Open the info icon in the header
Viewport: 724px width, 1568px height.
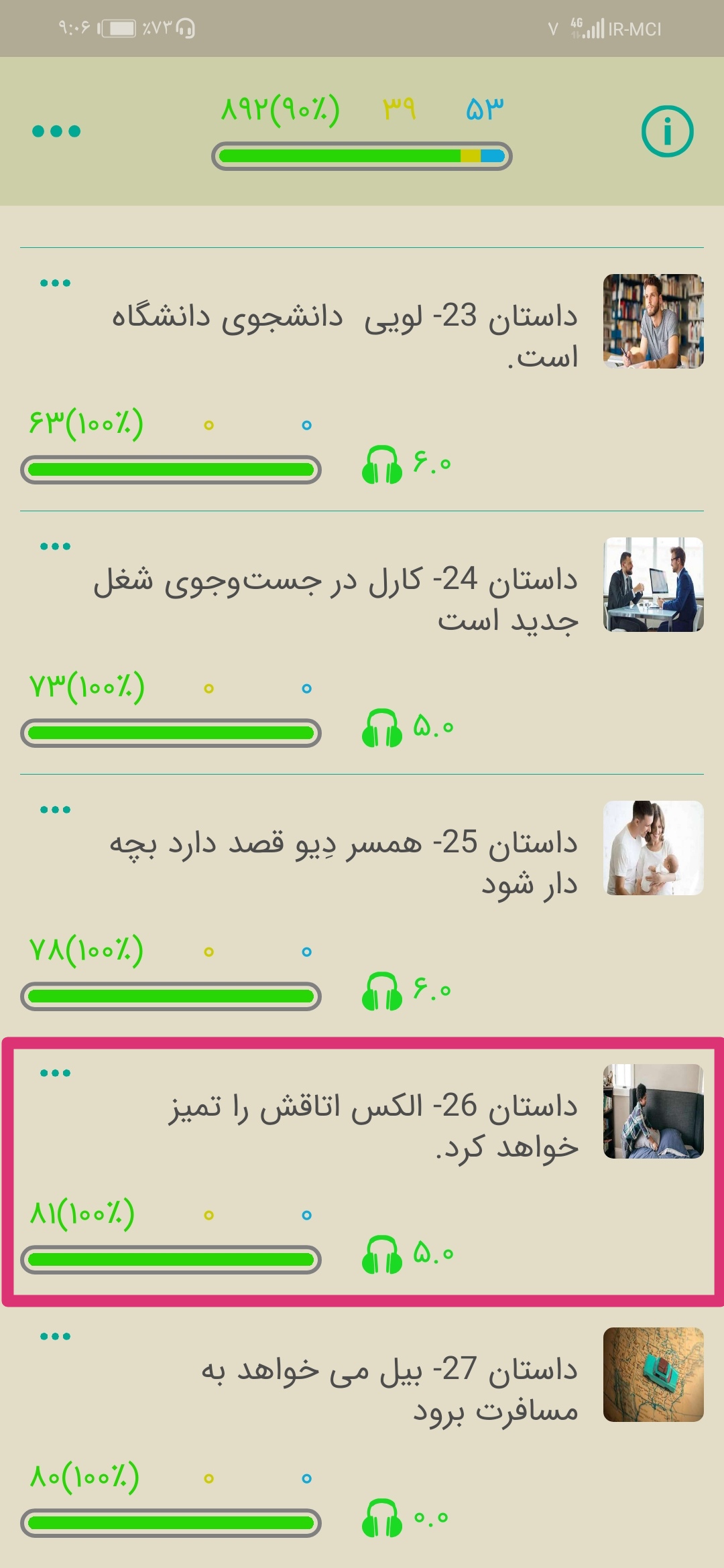tap(667, 131)
